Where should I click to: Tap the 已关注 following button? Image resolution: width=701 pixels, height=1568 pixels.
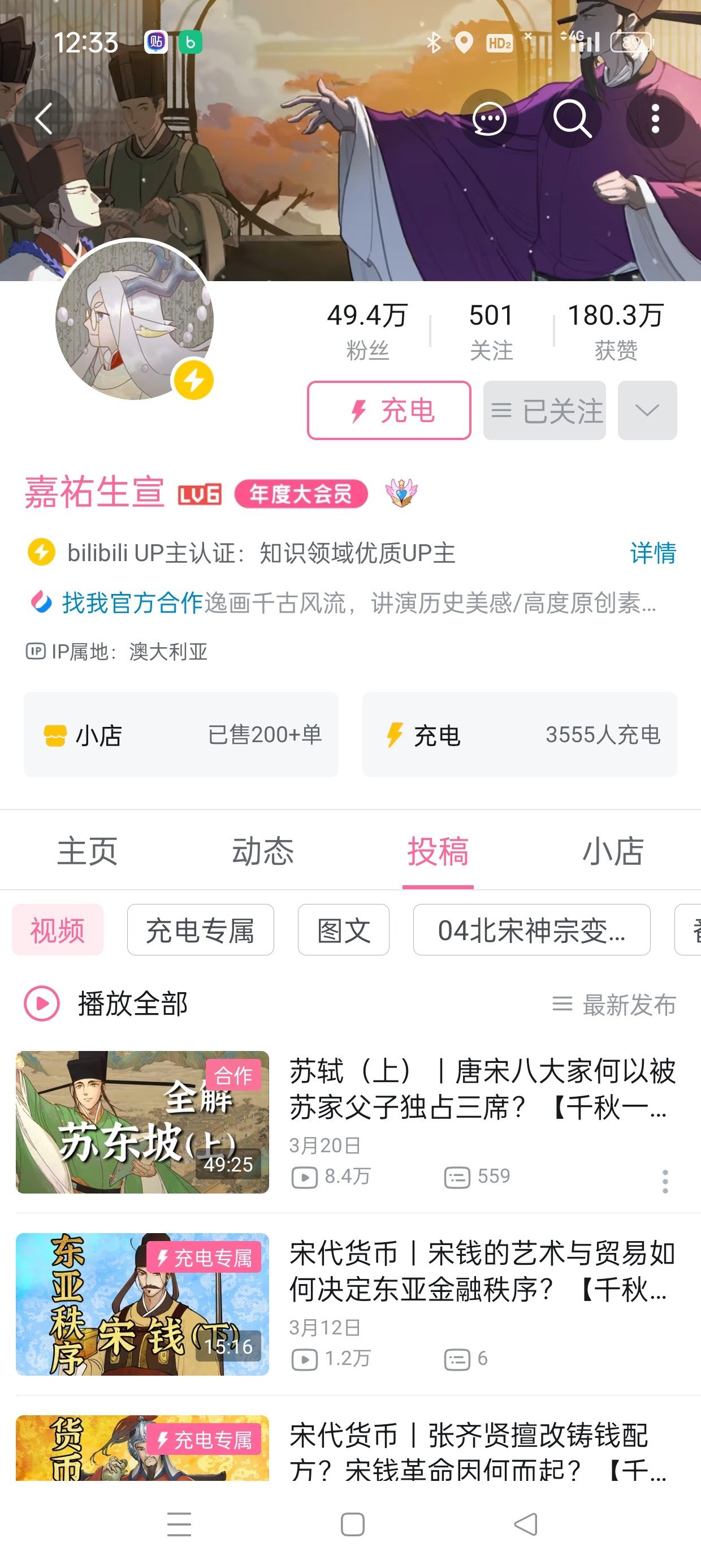pyautogui.click(x=544, y=410)
